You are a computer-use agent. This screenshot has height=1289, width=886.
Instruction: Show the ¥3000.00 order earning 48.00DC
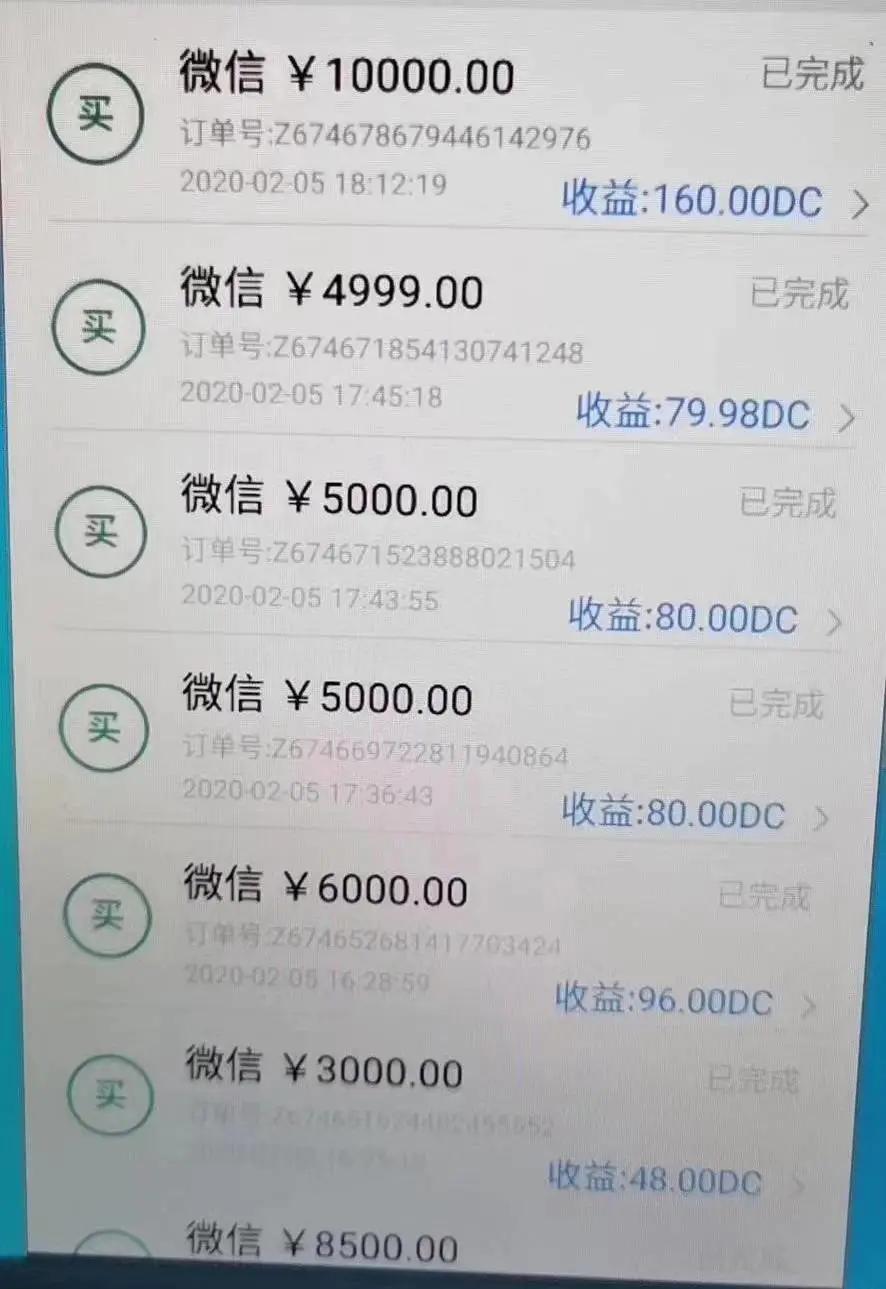click(x=450, y=1115)
